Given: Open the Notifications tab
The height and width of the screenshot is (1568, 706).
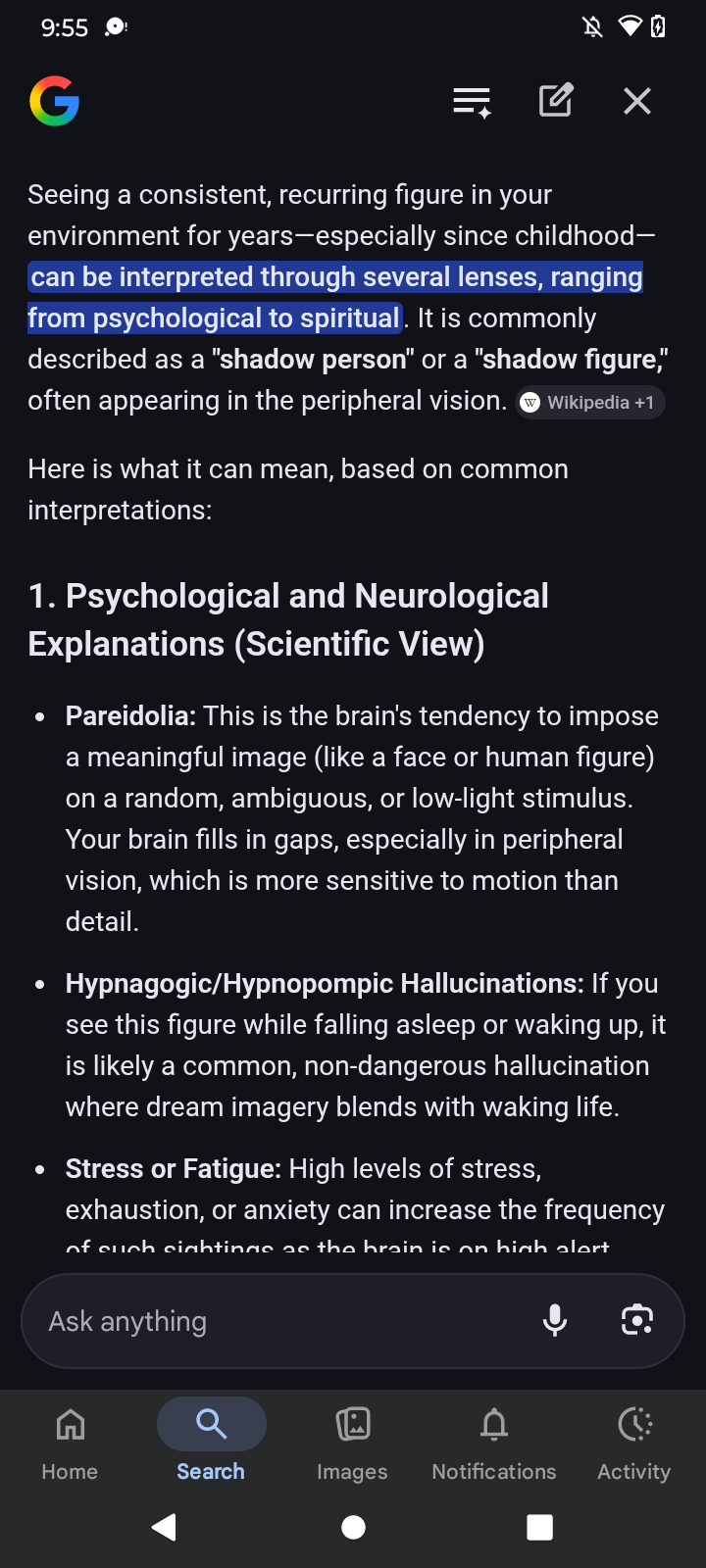Looking at the screenshot, I should pos(494,1443).
